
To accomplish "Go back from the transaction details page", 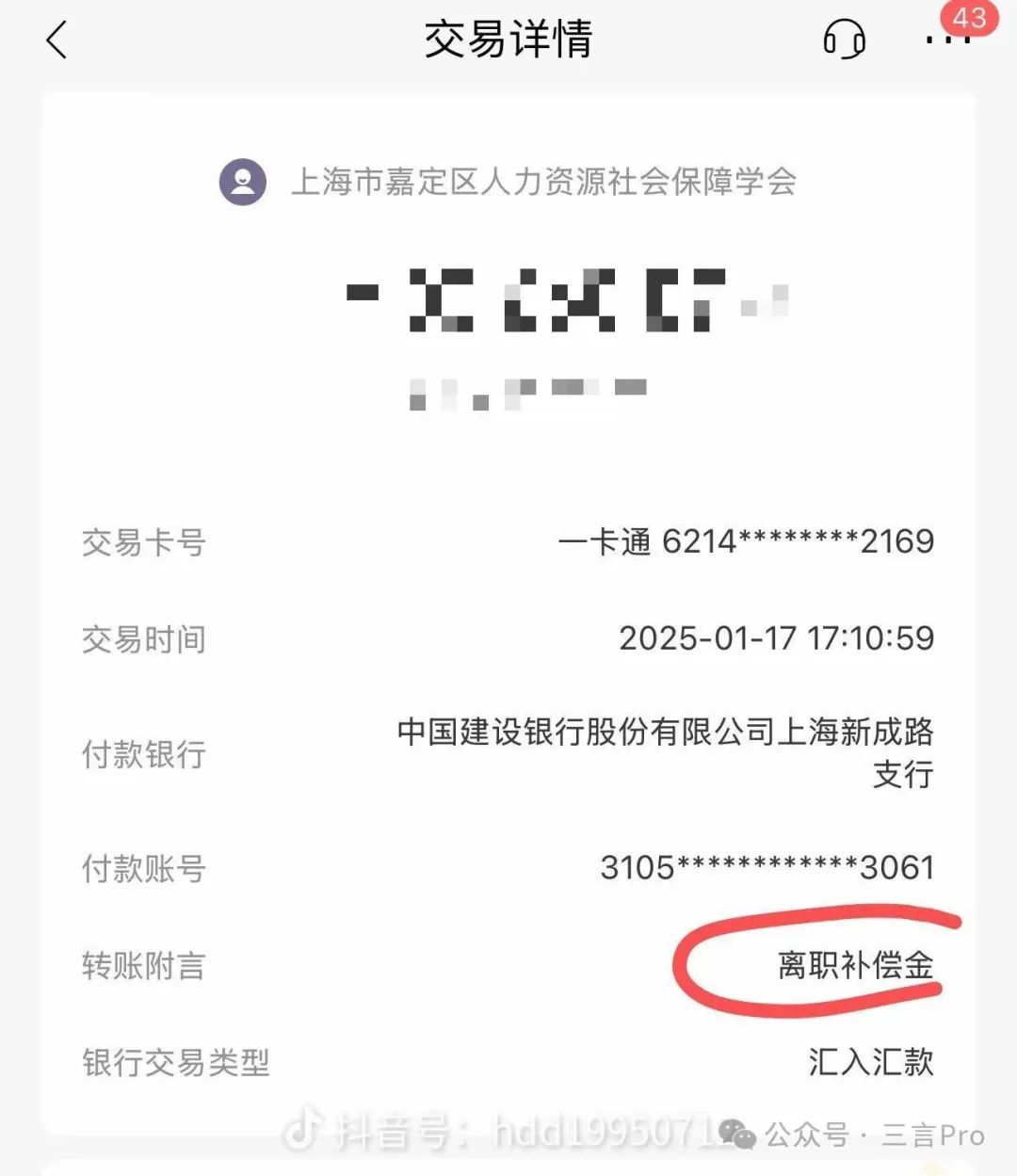I will [x=57, y=40].
